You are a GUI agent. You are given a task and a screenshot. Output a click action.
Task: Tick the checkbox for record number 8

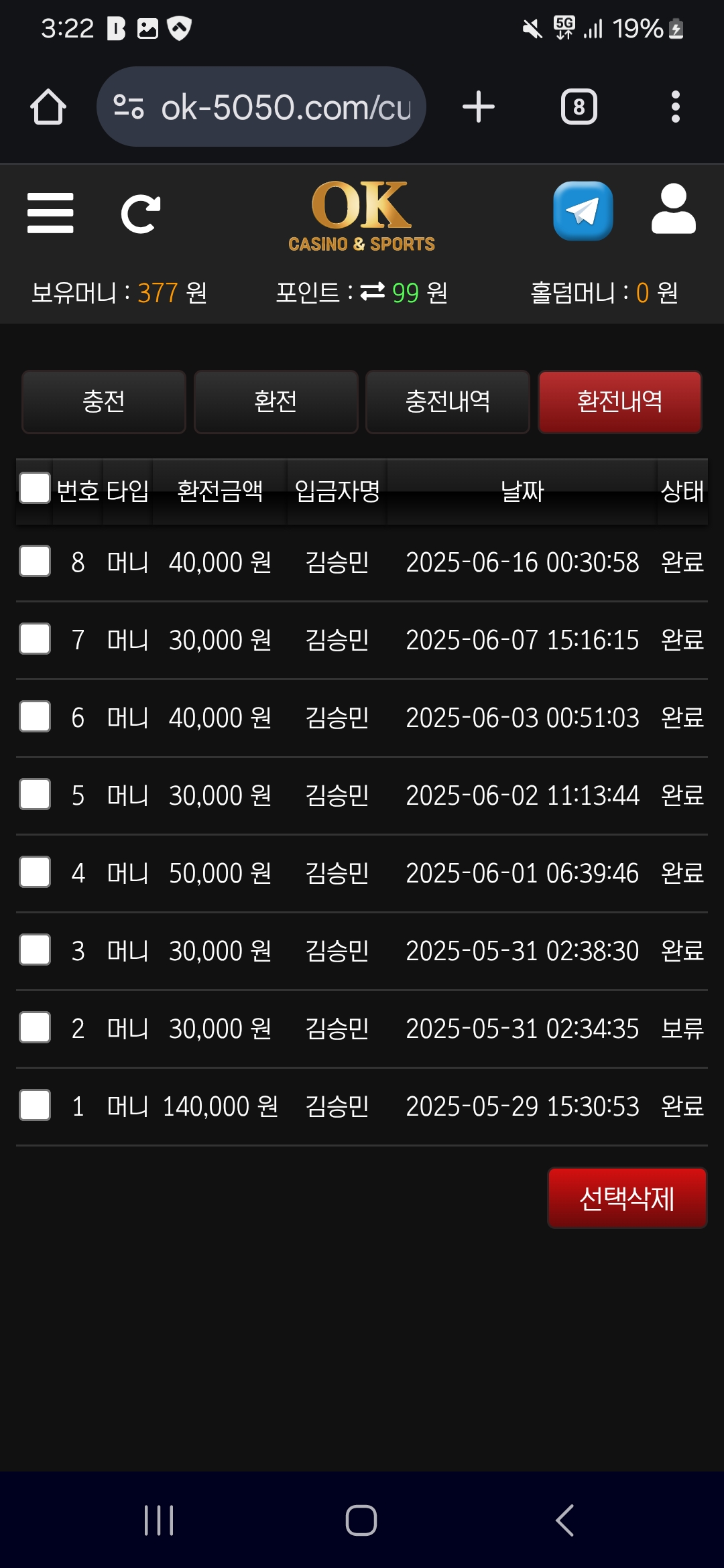[35, 561]
